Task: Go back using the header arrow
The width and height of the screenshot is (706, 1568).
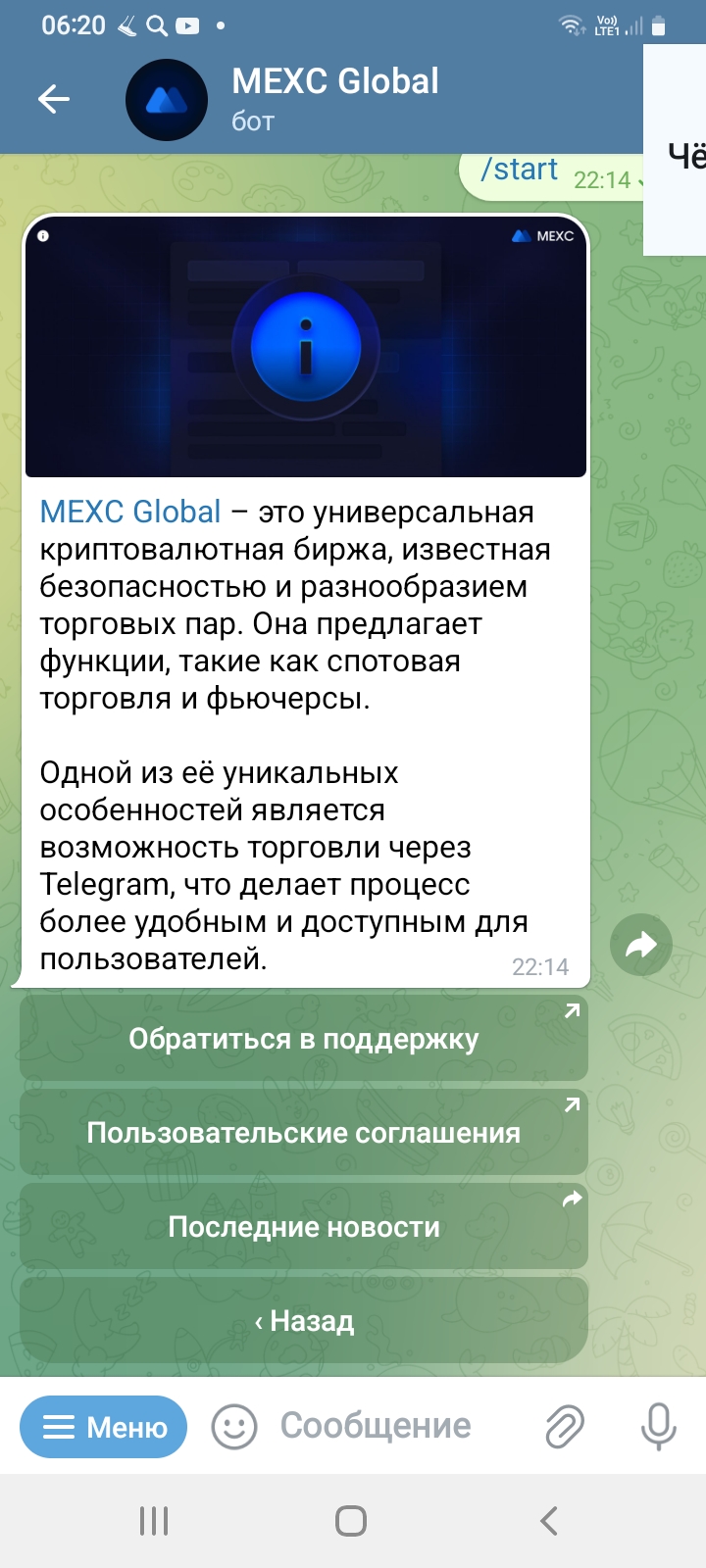Action: pos(54,99)
